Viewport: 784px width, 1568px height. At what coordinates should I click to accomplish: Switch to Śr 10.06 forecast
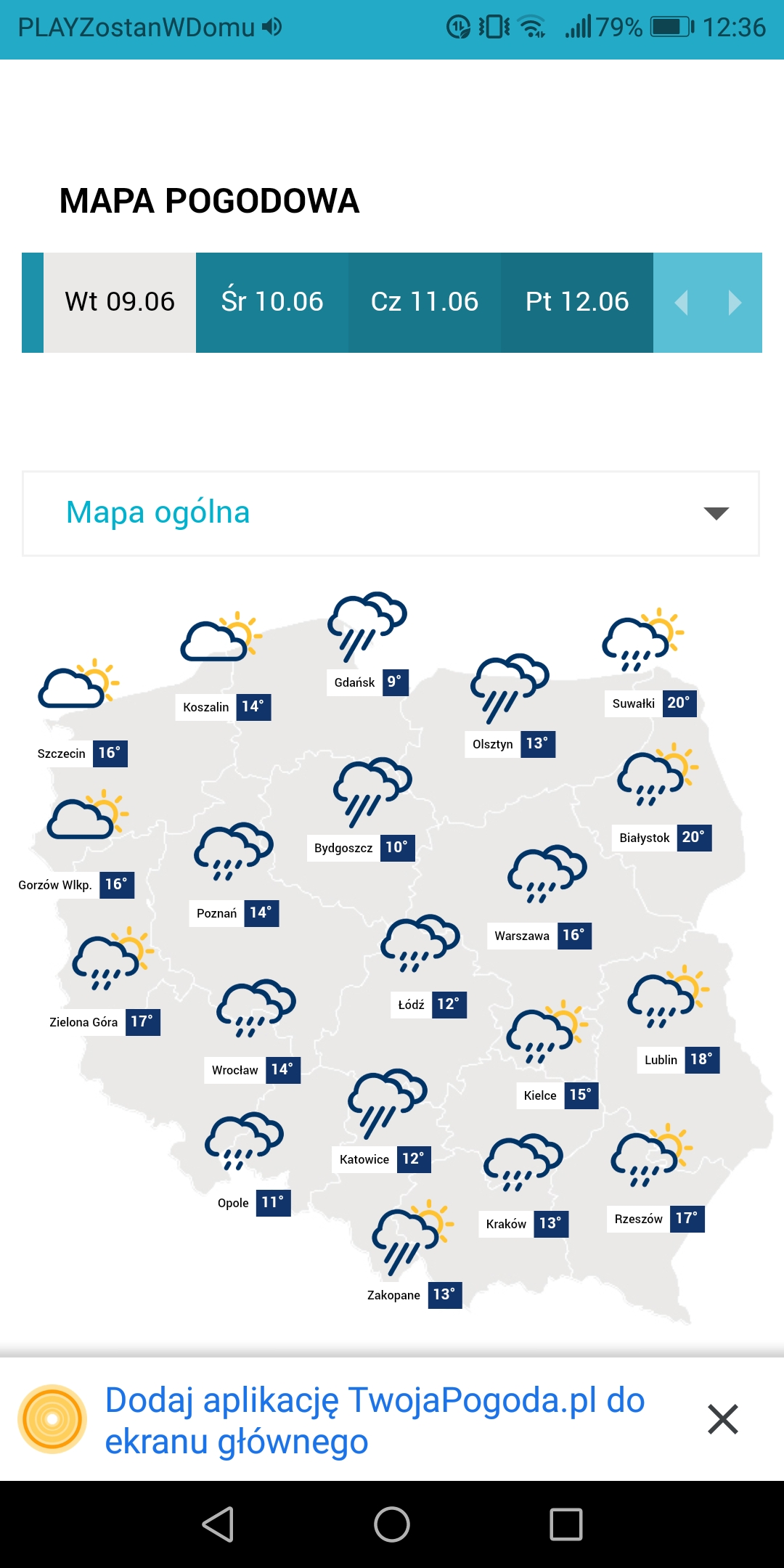coord(272,302)
